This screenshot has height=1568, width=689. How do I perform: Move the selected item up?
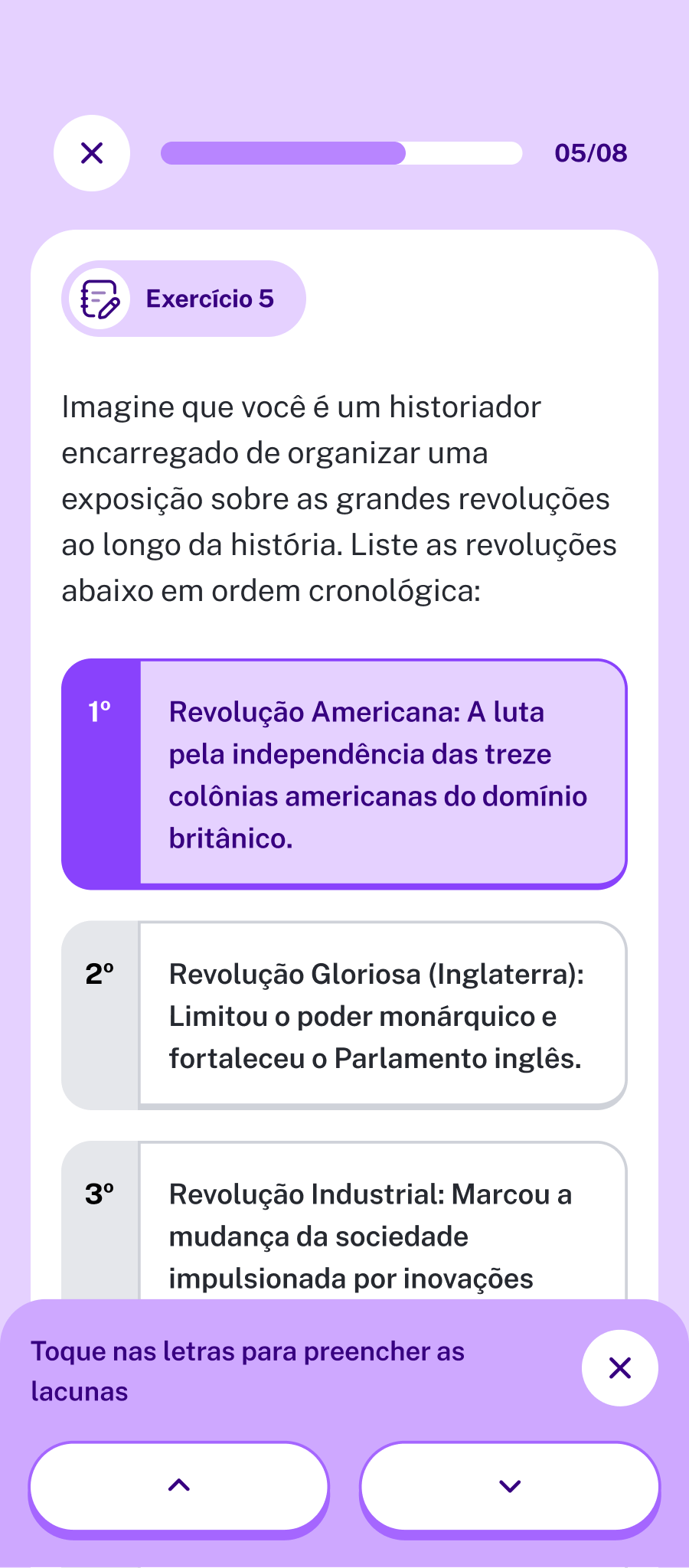point(179,1486)
